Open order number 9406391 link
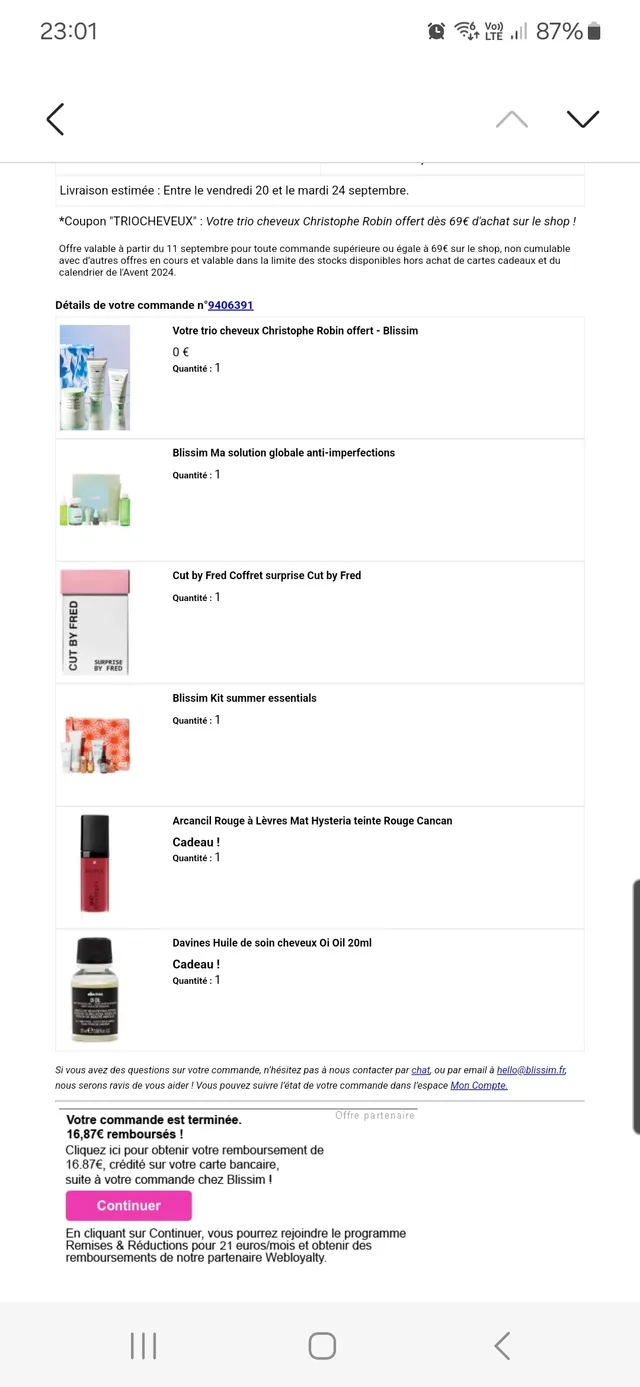This screenshot has height=1387, width=640. [x=230, y=305]
